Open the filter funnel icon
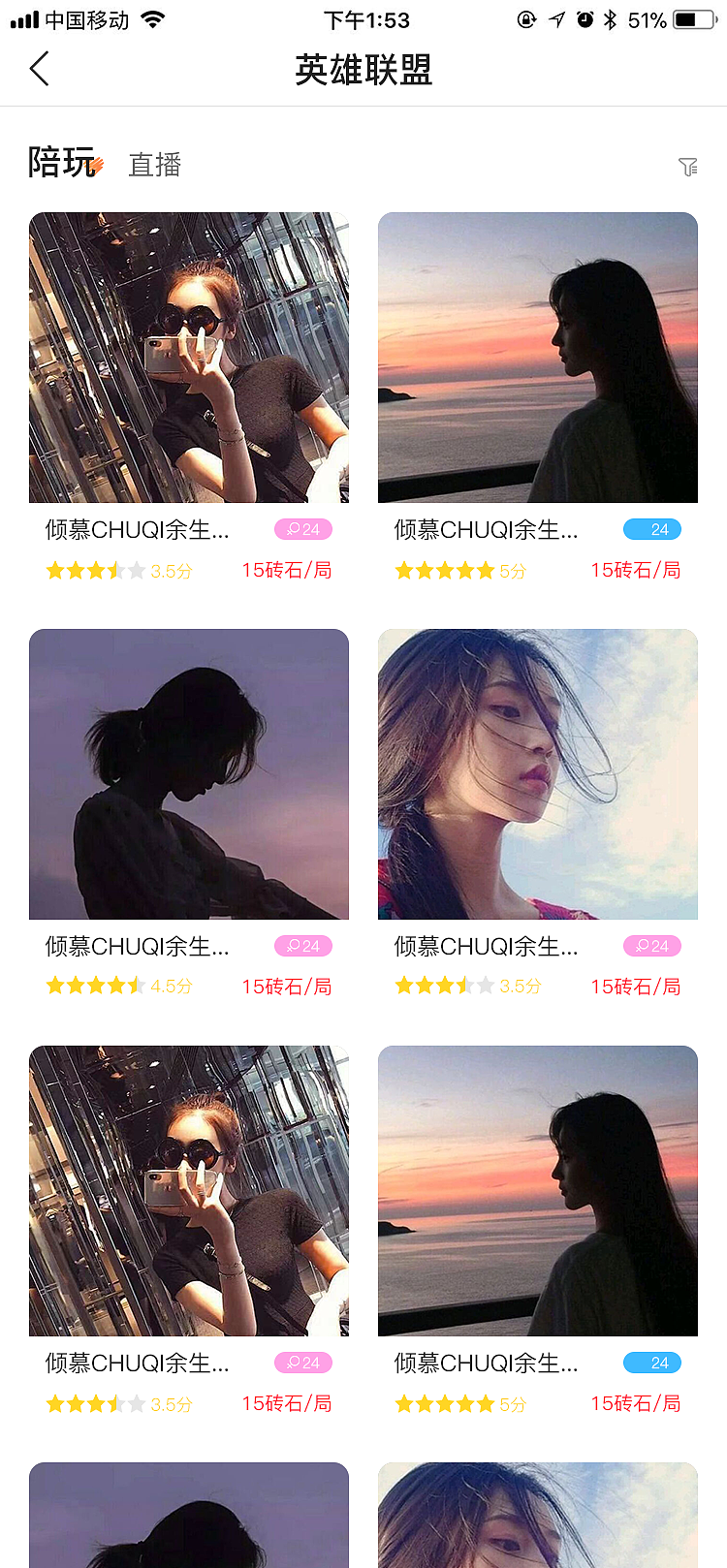This screenshot has width=727, height=1568. pyautogui.click(x=689, y=166)
